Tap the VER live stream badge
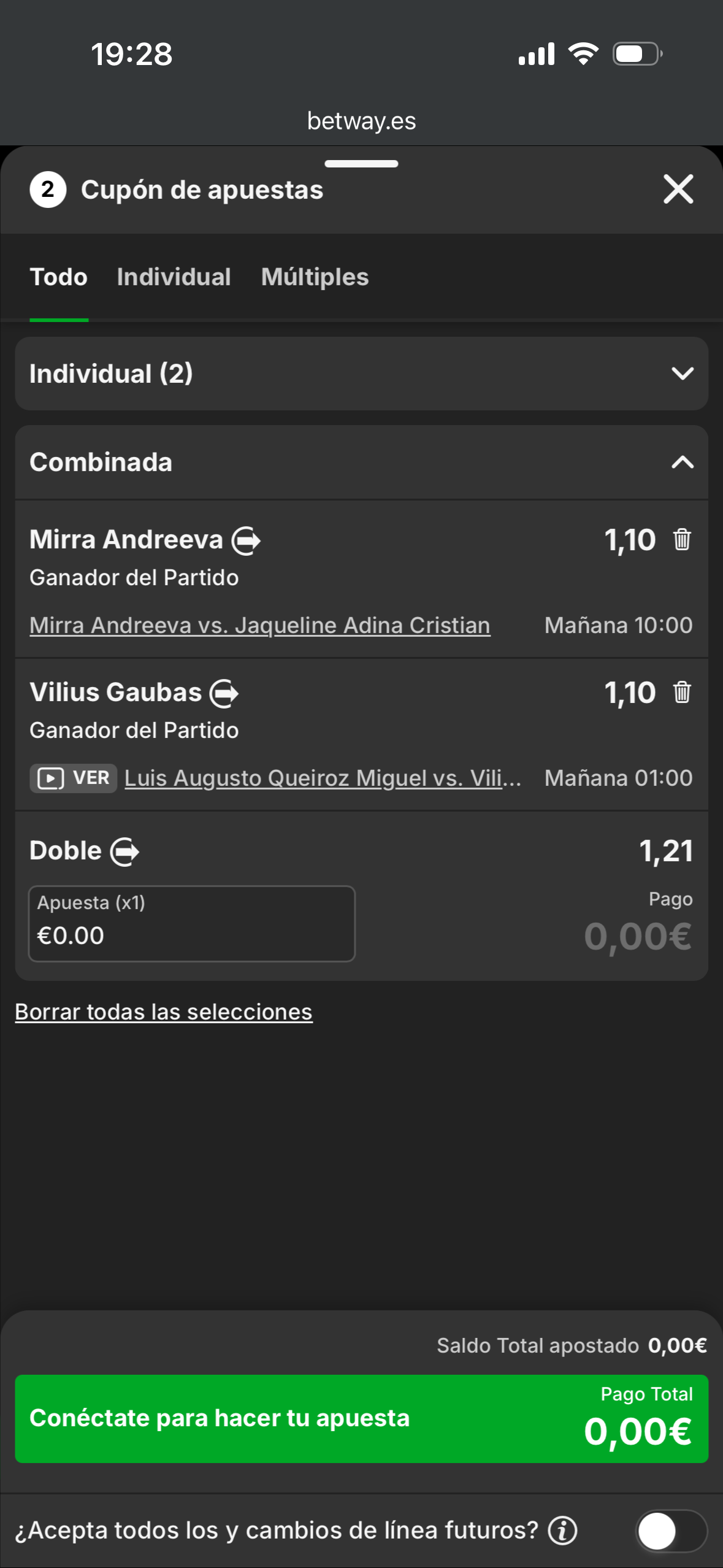Screen dimensions: 723x1568 tap(74, 778)
